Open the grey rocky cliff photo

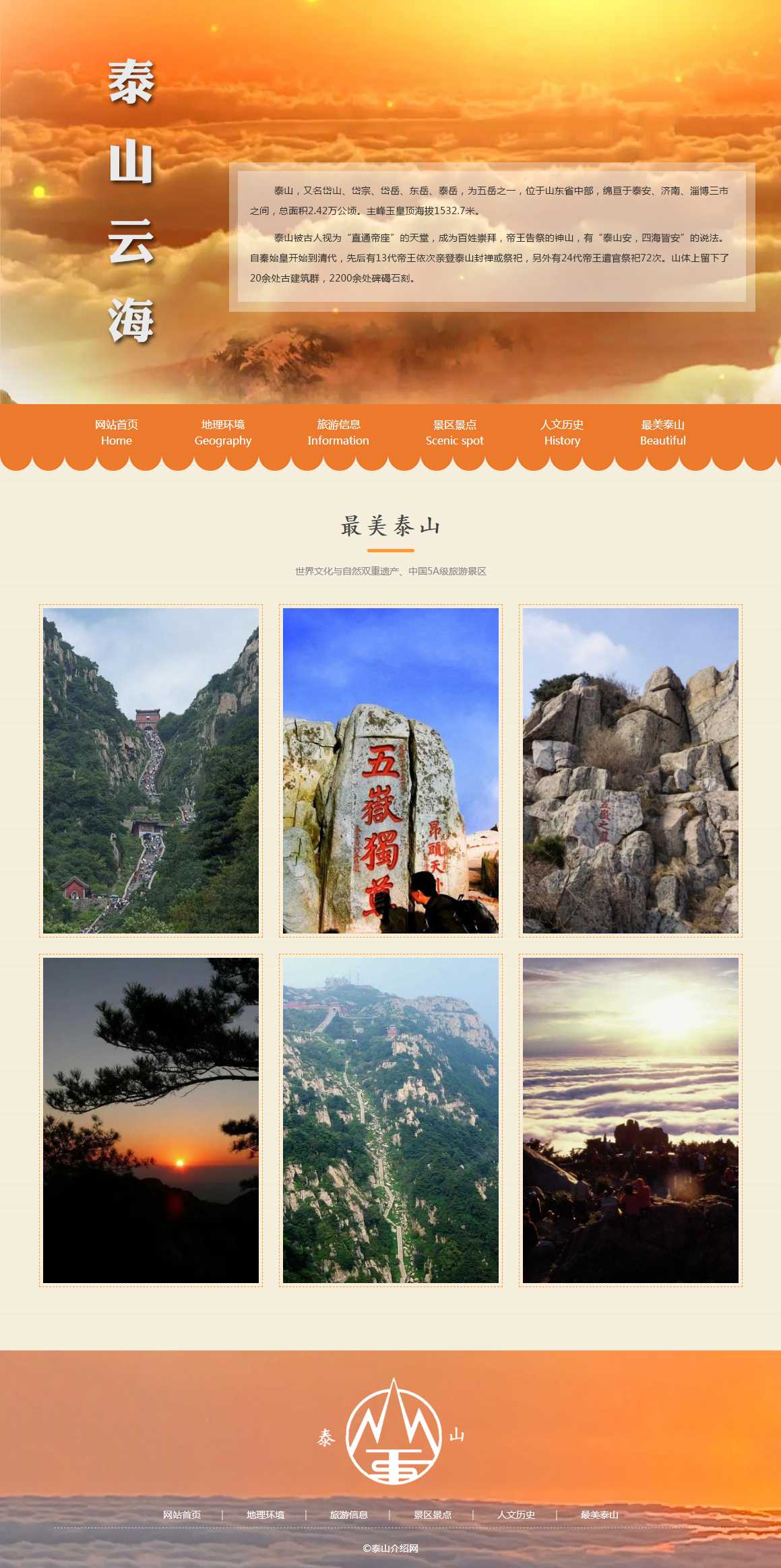[x=631, y=771]
